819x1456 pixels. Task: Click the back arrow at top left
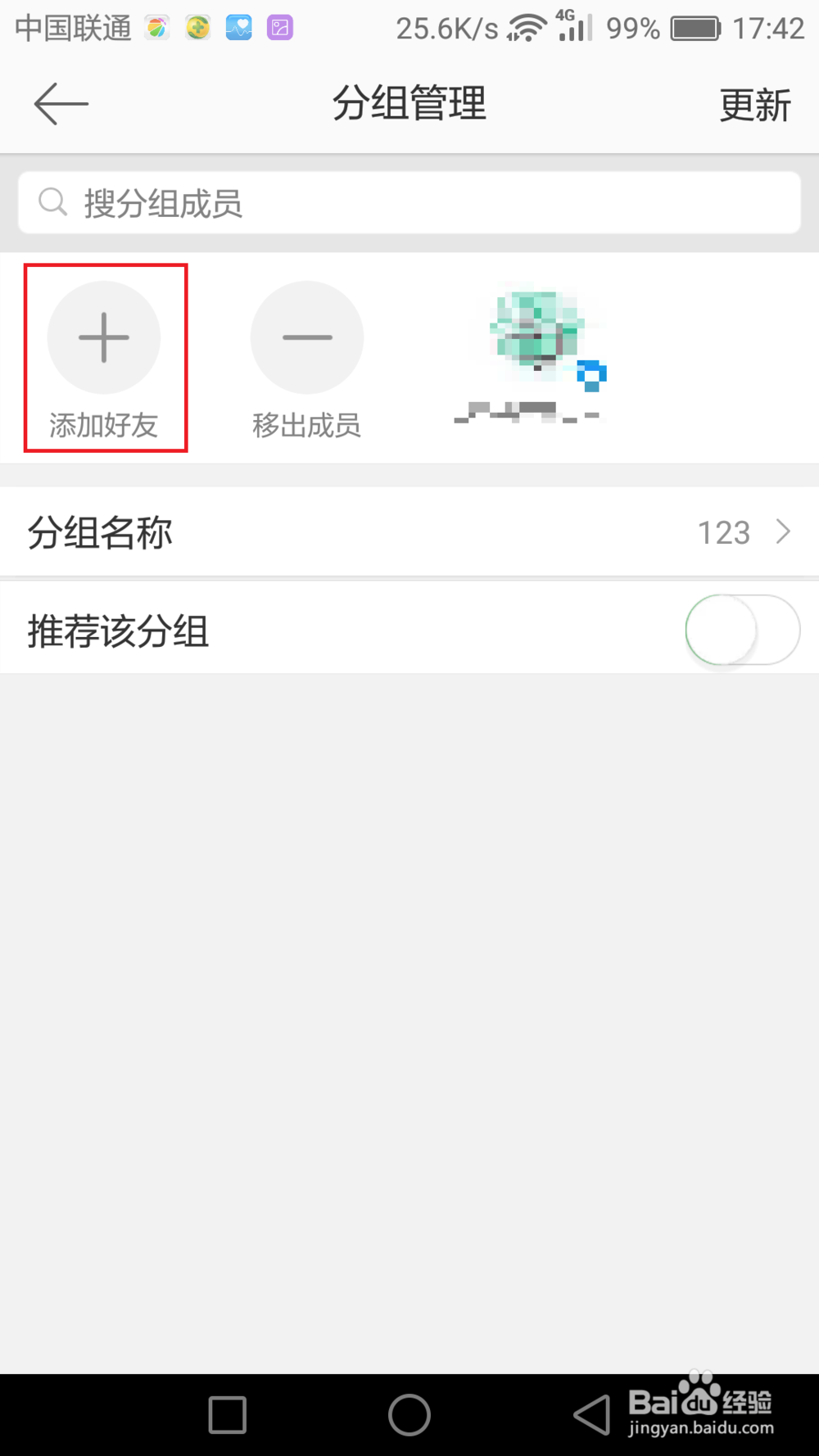pos(60,103)
